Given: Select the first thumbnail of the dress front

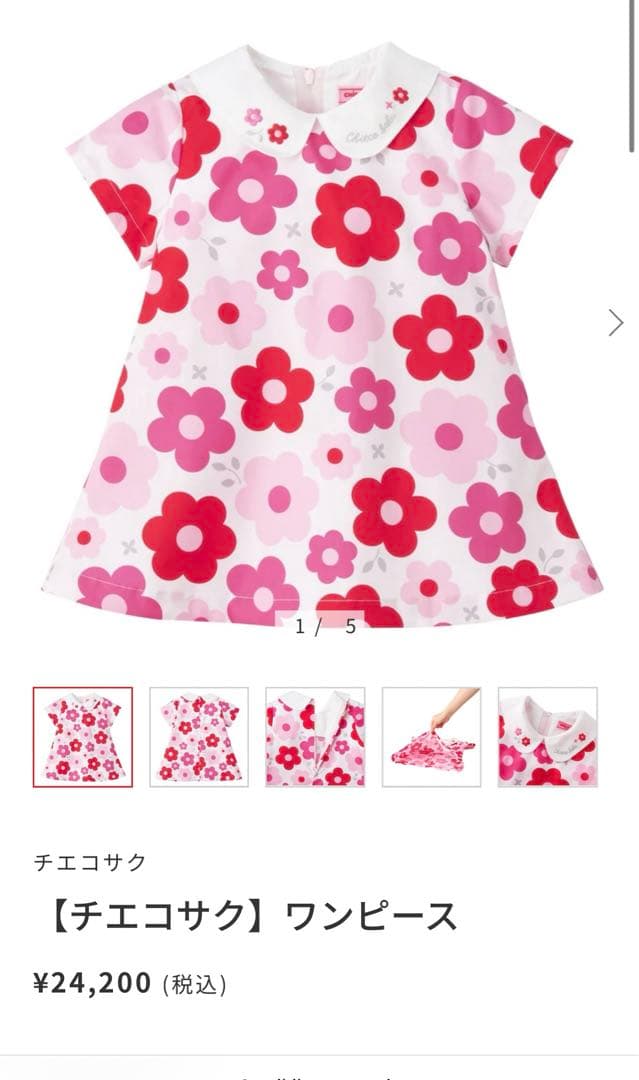Looking at the screenshot, I should click(82, 736).
